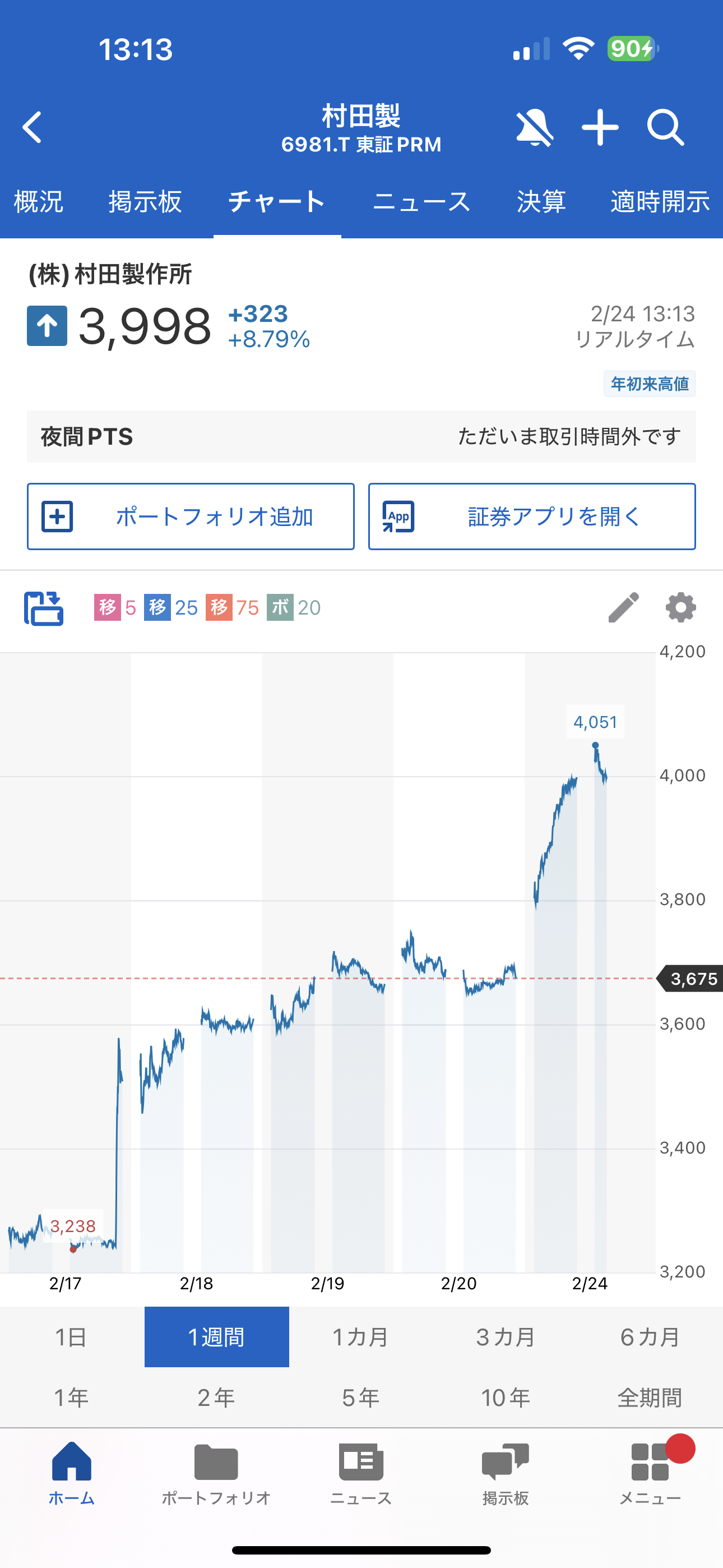Switch chart to 1年 range
This screenshot has height=1568, width=723.
tap(71, 1398)
